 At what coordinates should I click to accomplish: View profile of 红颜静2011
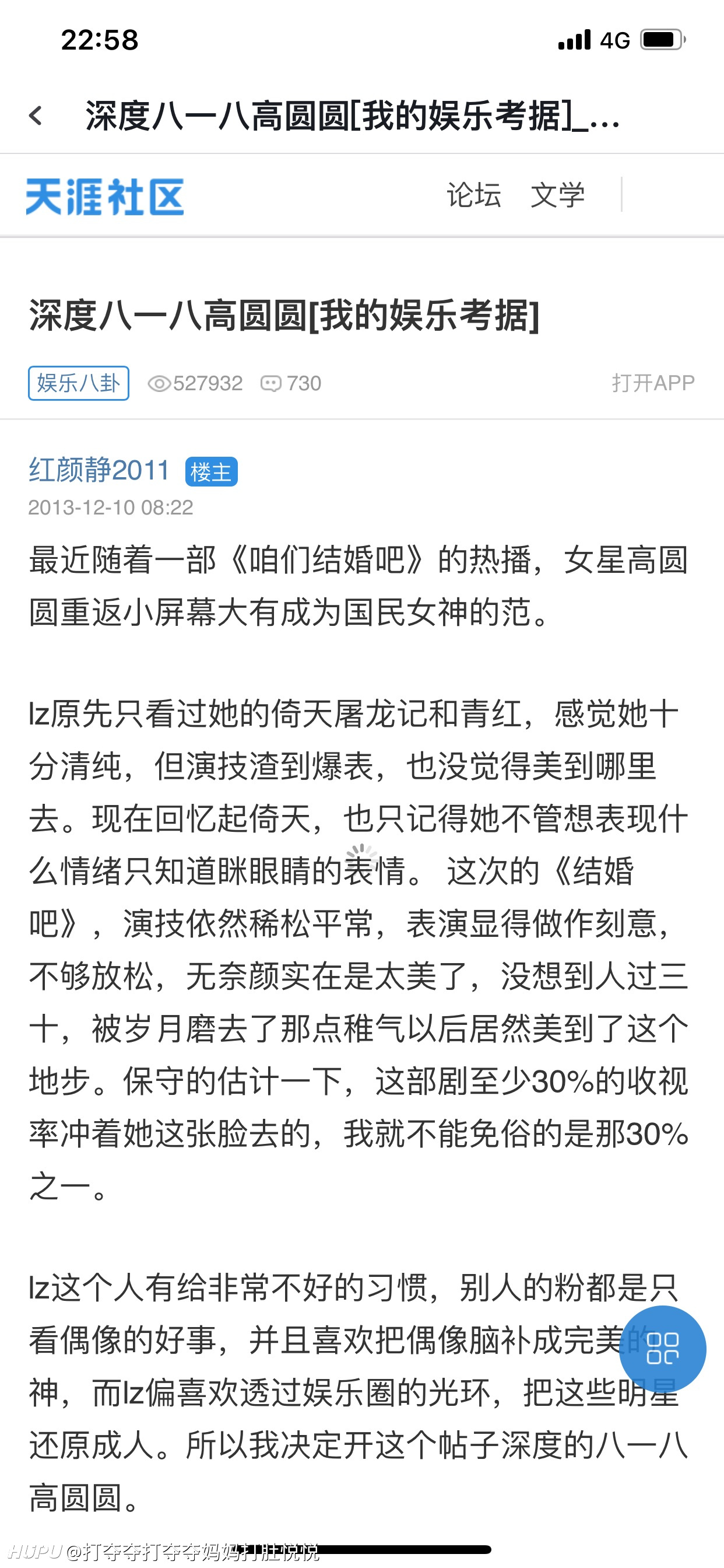(99, 470)
